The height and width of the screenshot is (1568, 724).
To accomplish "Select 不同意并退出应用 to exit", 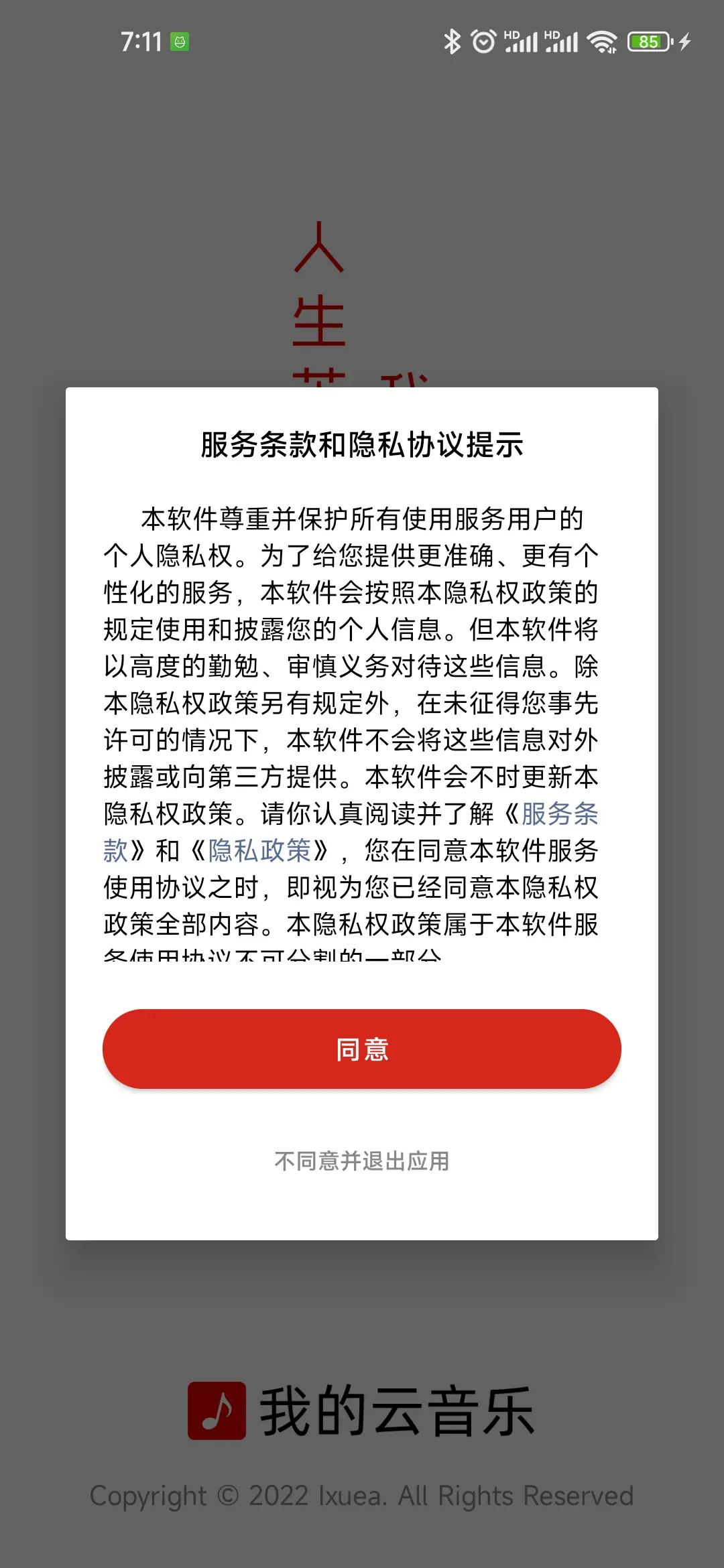I will (362, 1161).
